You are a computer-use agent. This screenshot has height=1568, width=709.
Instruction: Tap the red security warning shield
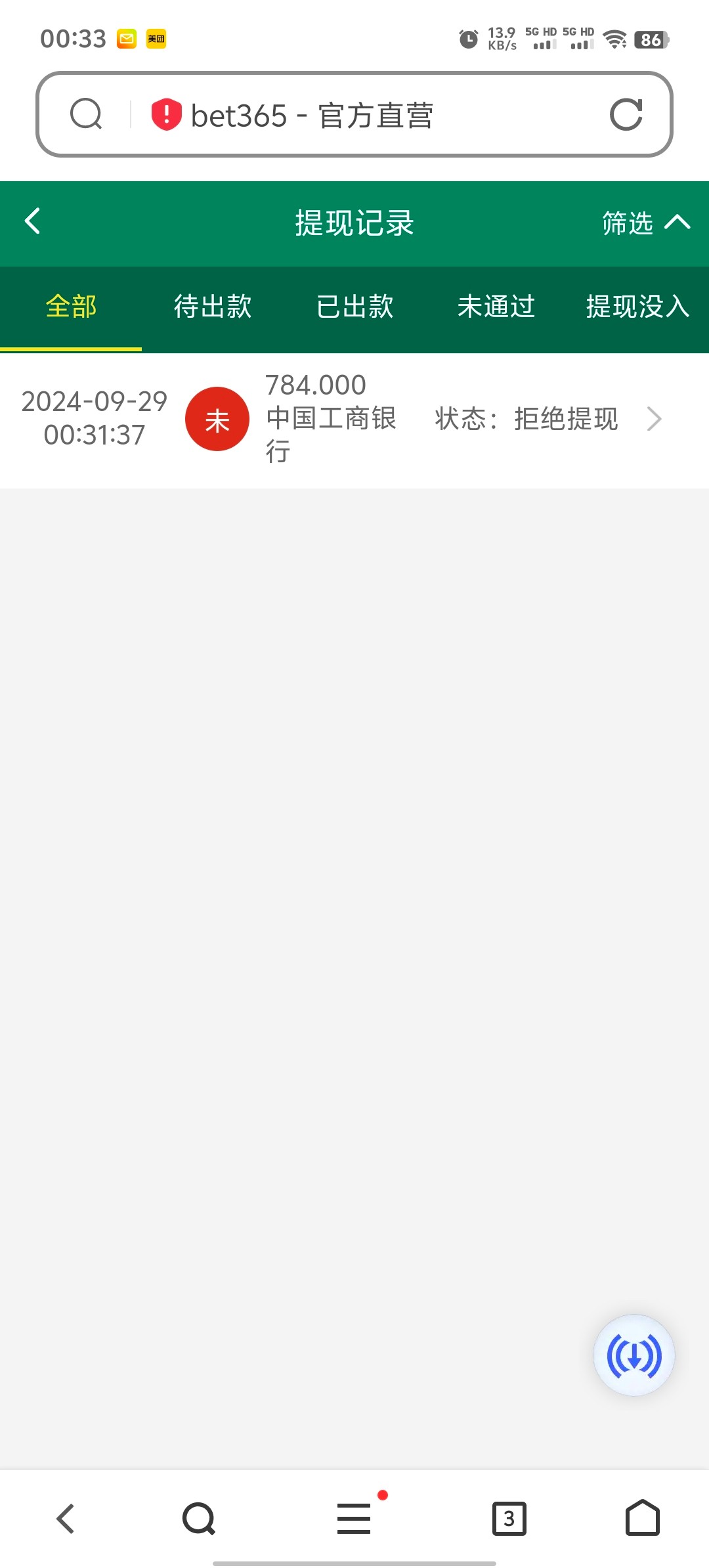click(166, 114)
